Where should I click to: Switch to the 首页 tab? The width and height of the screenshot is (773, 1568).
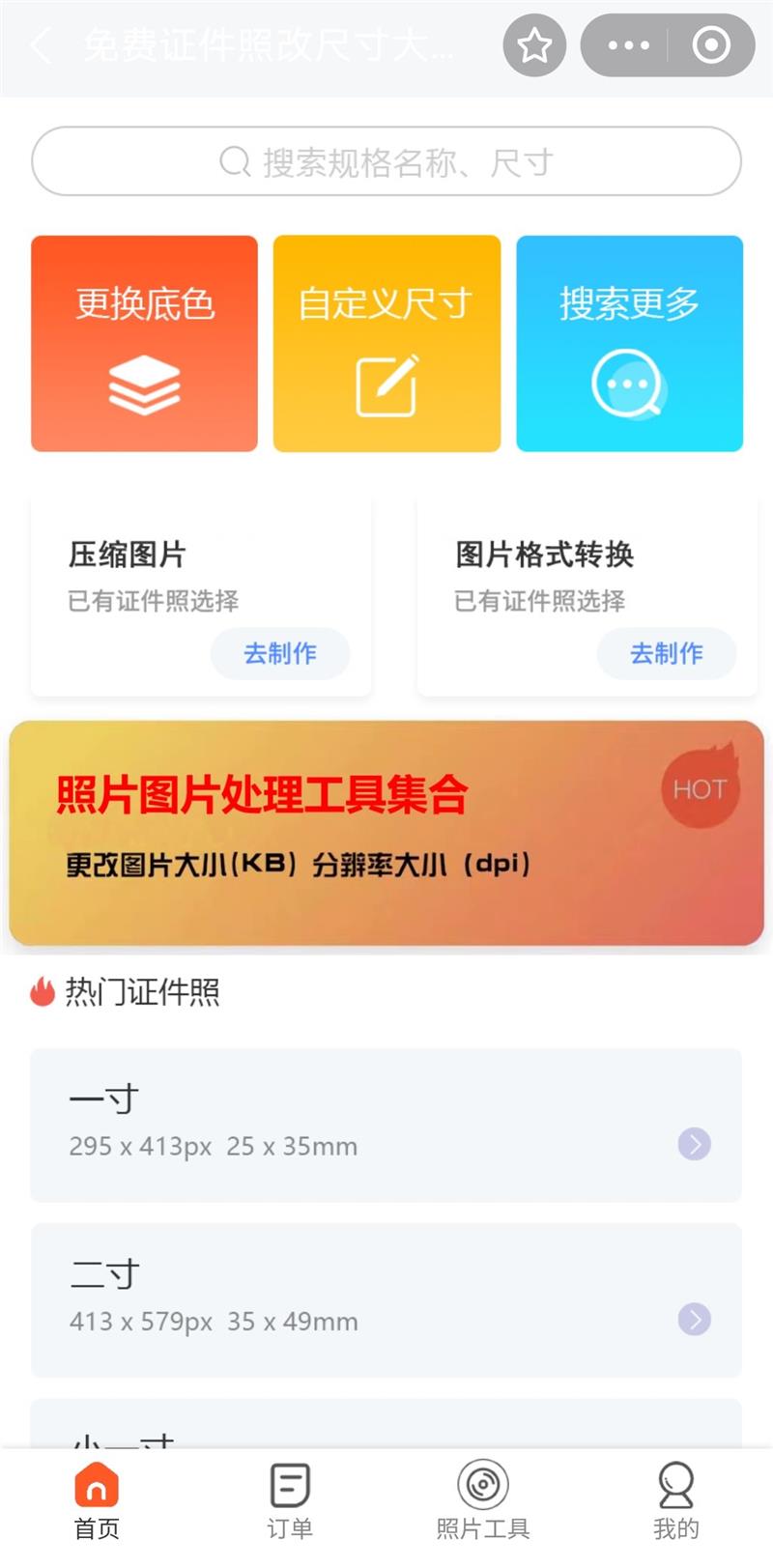pyautogui.click(x=97, y=1501)
